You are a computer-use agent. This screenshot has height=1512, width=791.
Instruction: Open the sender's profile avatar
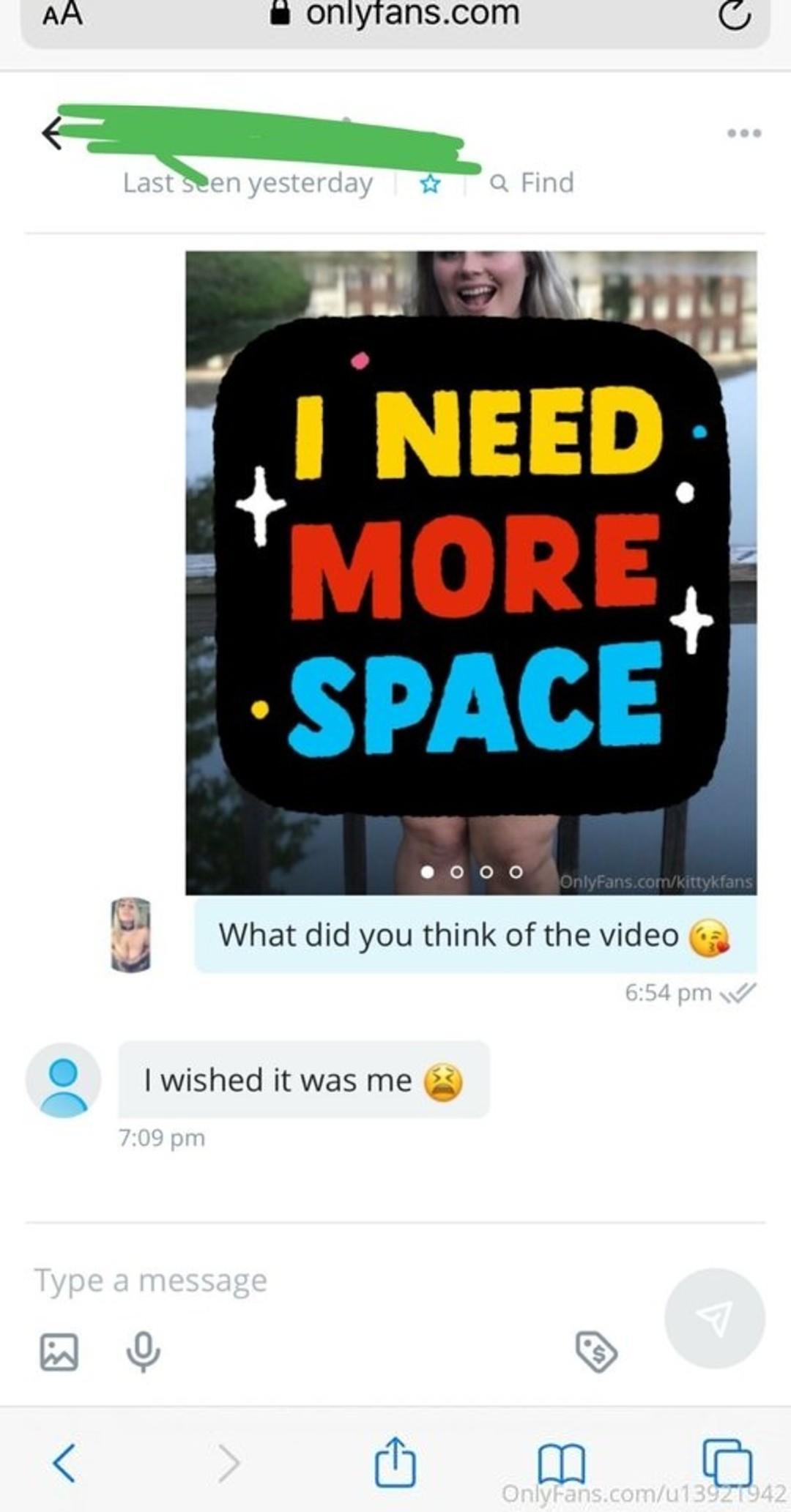(130, 935)
